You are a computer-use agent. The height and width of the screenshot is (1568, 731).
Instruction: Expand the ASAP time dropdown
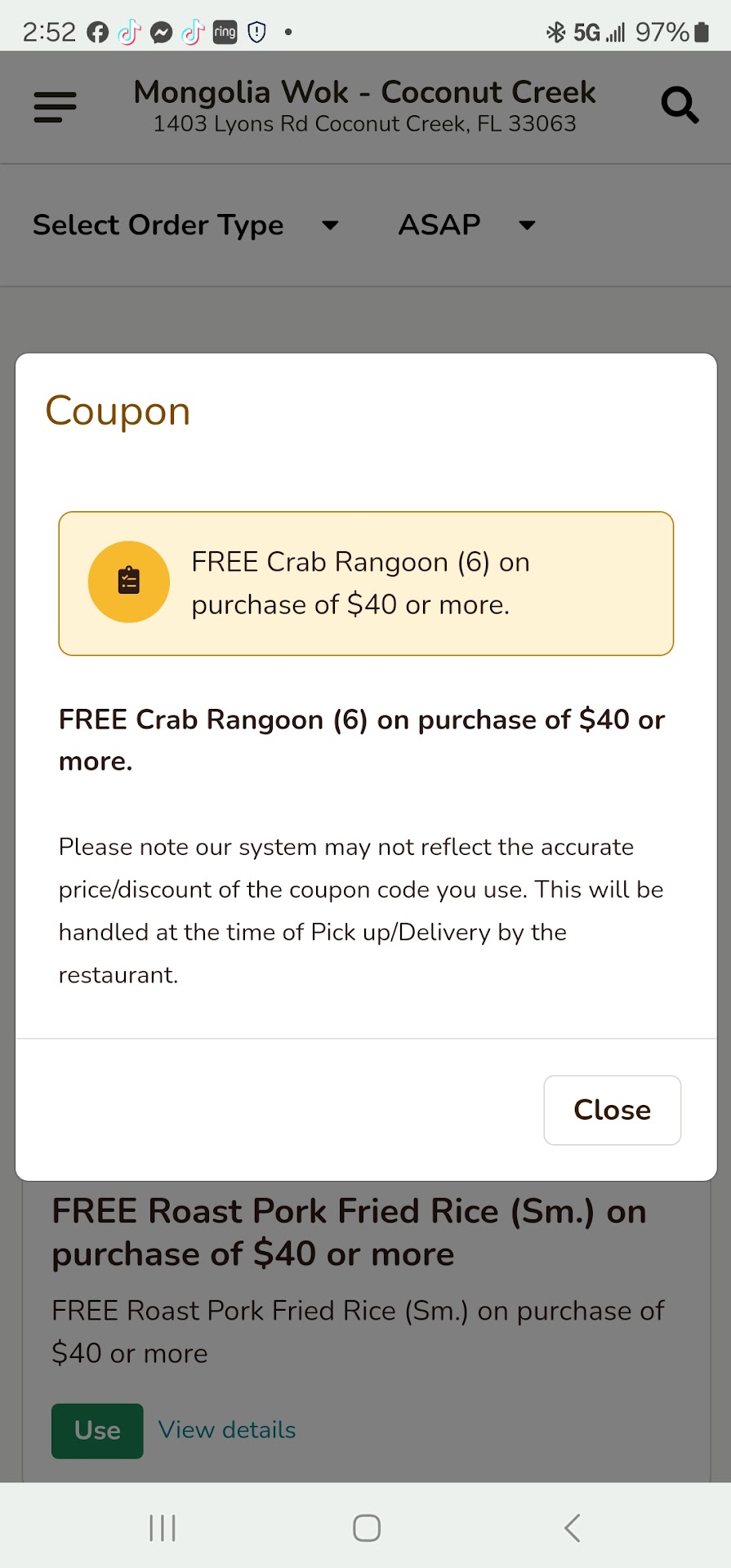[466, 225]
